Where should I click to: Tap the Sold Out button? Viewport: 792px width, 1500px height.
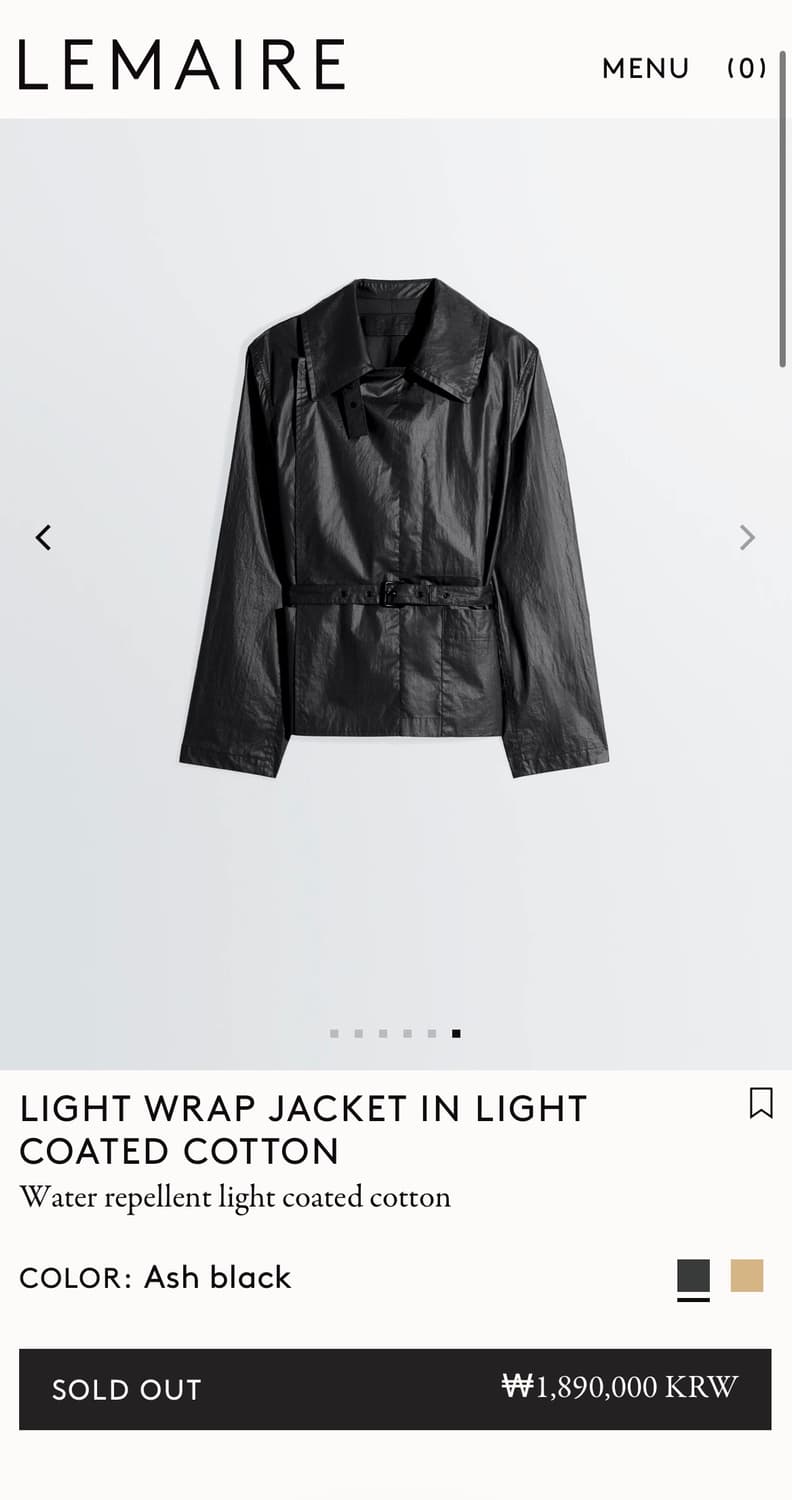click(x=395, y=1389)
